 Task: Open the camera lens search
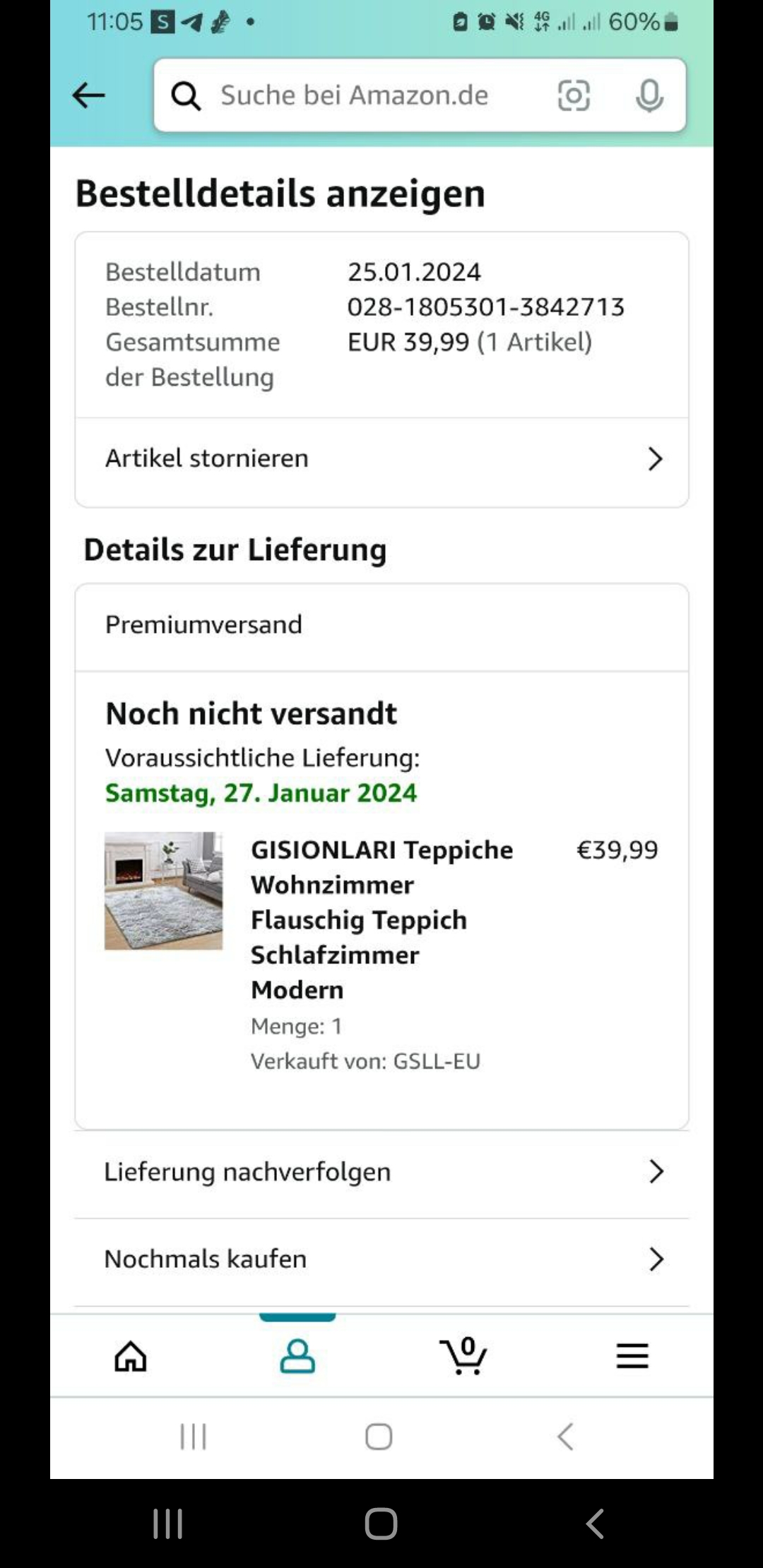pos(573,95)
